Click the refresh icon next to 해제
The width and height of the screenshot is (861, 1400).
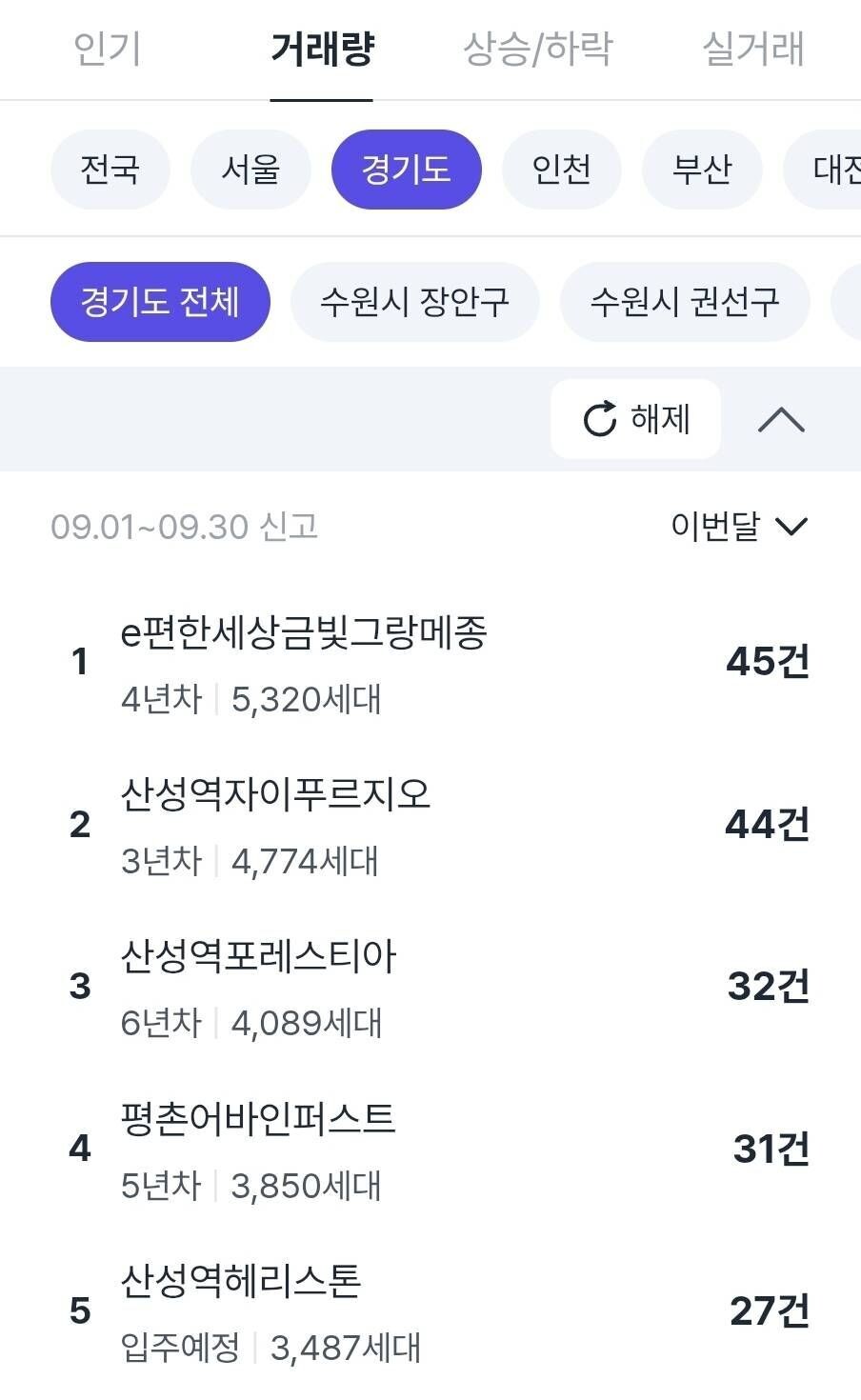click(x=598, y=418)
